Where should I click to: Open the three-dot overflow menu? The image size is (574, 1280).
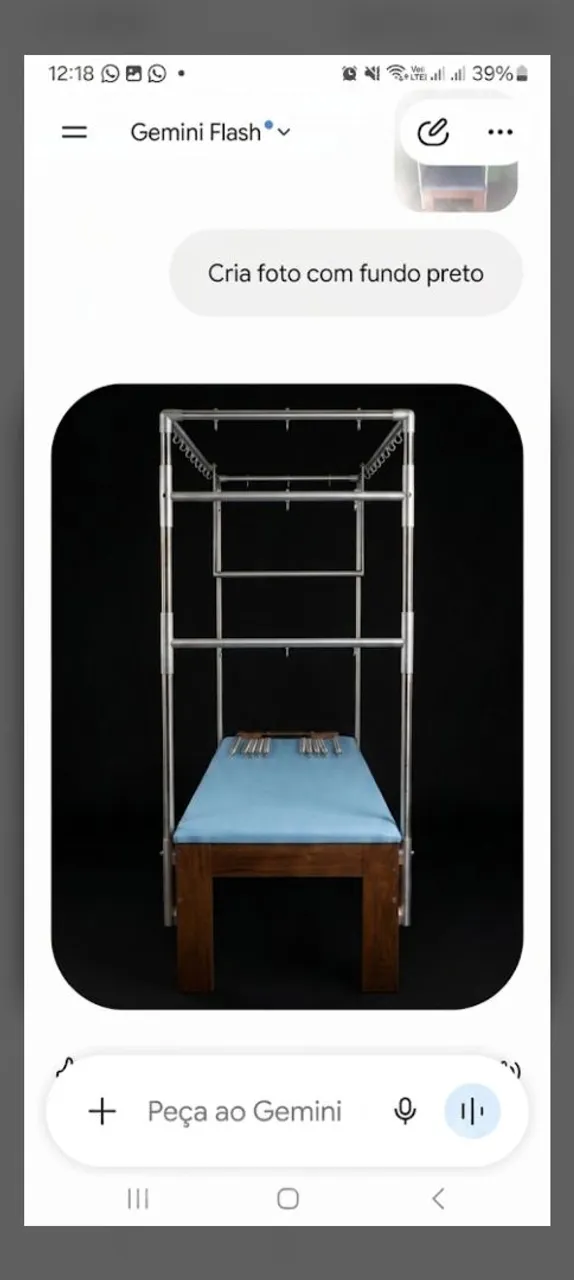(500, 132)
